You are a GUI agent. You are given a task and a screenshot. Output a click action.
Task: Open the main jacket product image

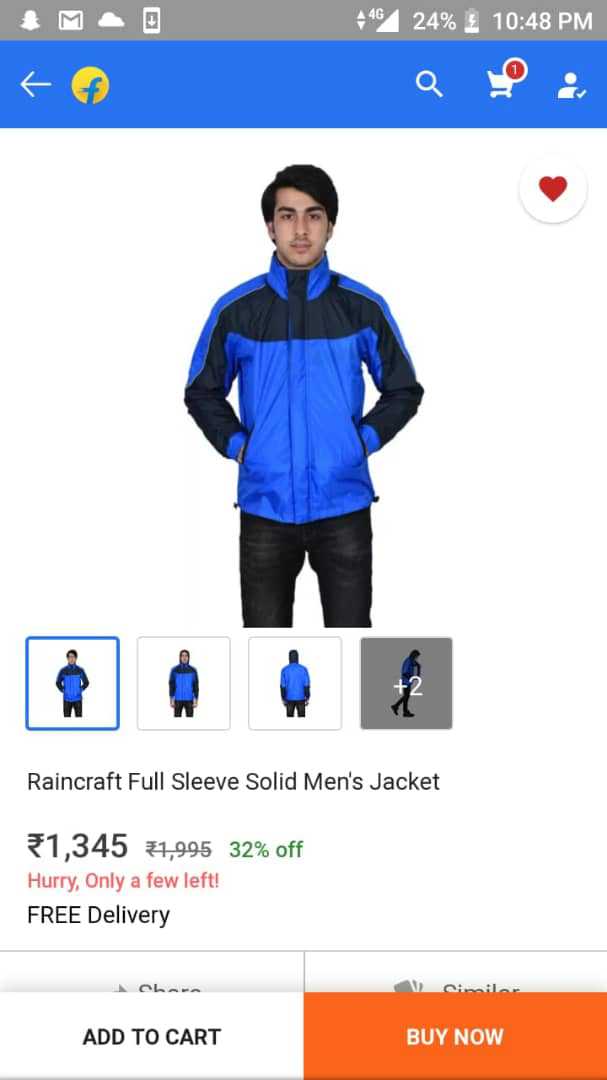(303, 395)
